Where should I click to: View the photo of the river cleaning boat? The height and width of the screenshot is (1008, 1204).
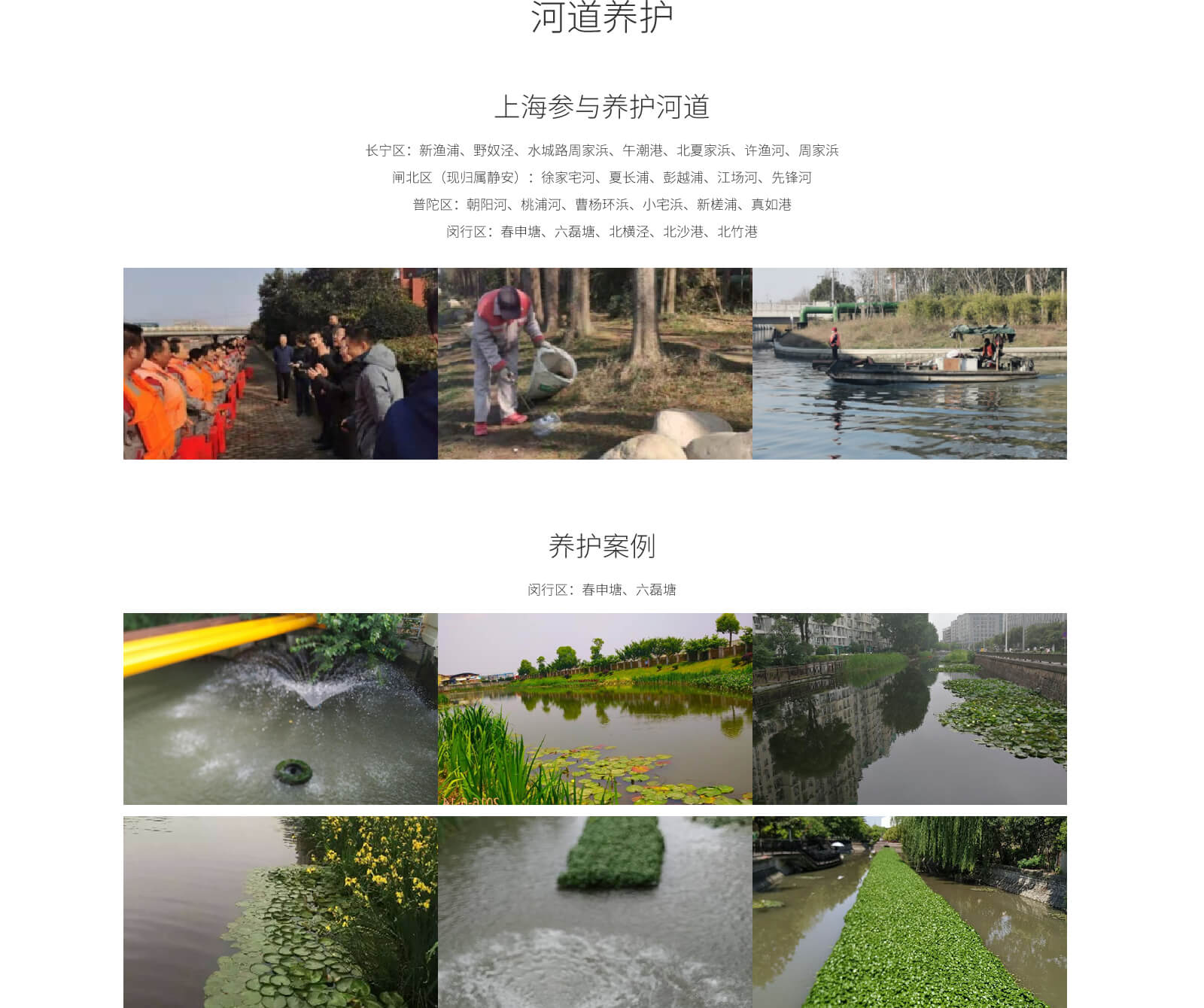909,363
